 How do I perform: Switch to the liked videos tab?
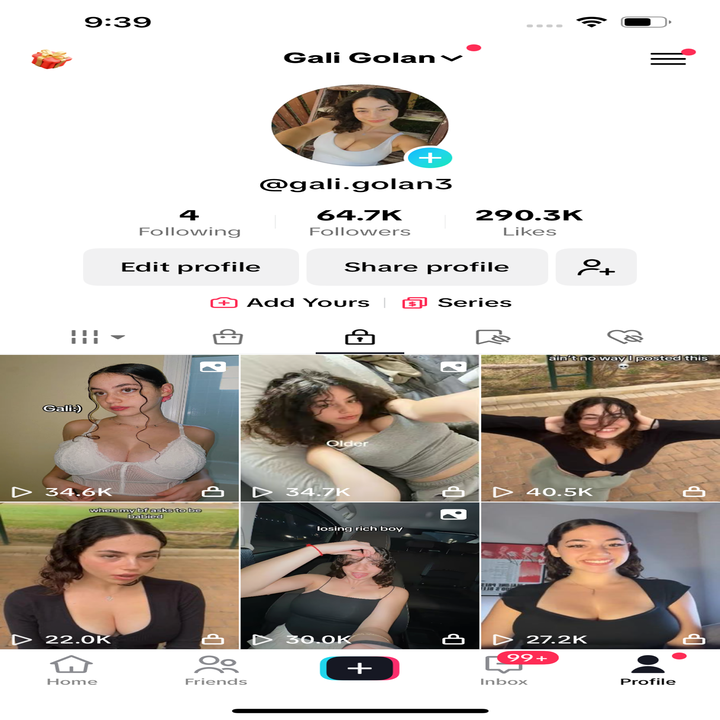[624, 337]
